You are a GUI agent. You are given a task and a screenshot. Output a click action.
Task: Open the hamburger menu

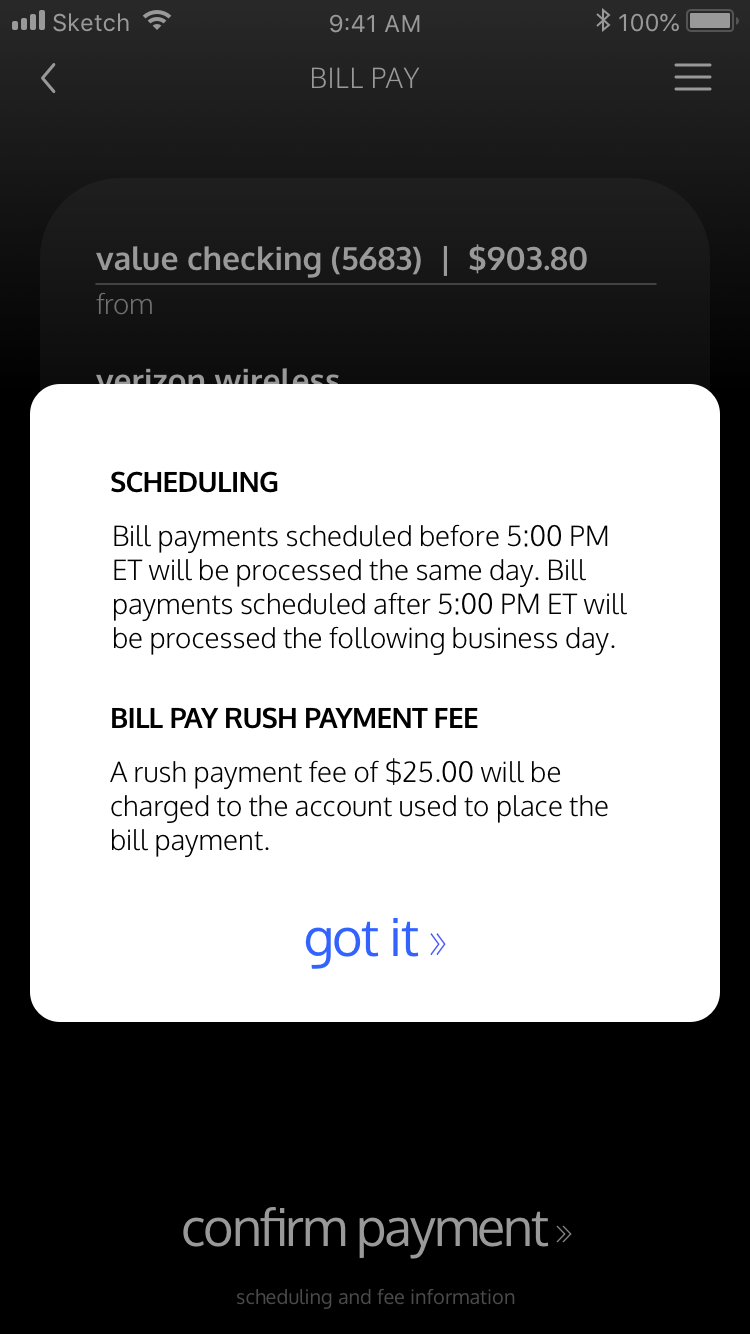pos(692,78)
